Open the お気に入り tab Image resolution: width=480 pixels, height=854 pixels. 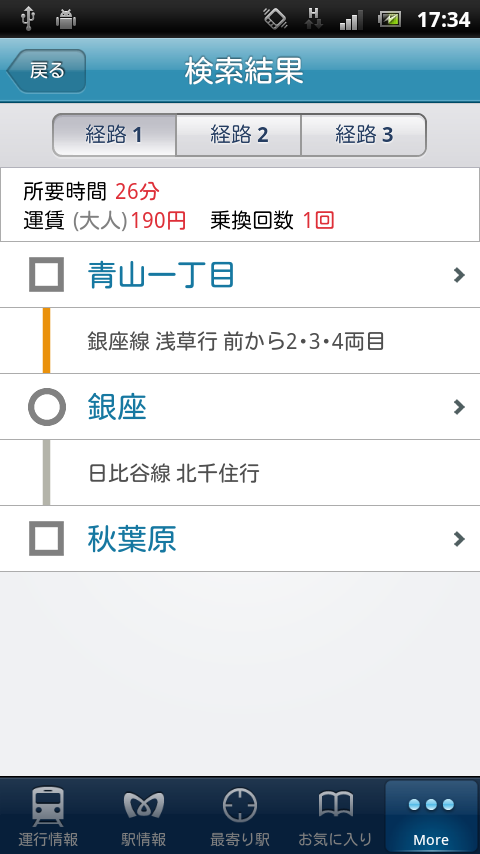tap(336, 816)
